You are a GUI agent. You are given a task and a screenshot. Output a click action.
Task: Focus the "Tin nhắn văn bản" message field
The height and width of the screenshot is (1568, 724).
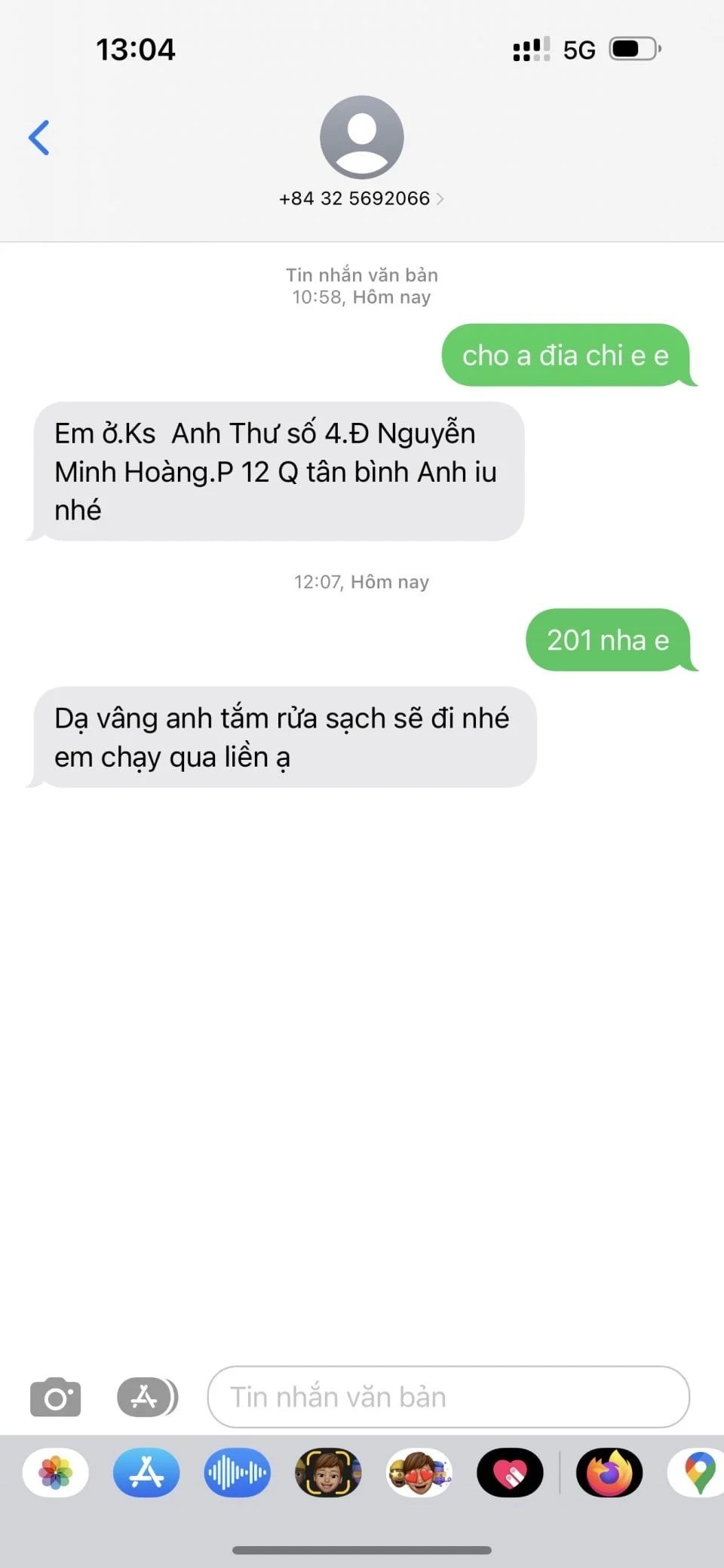pos(448,1397)
